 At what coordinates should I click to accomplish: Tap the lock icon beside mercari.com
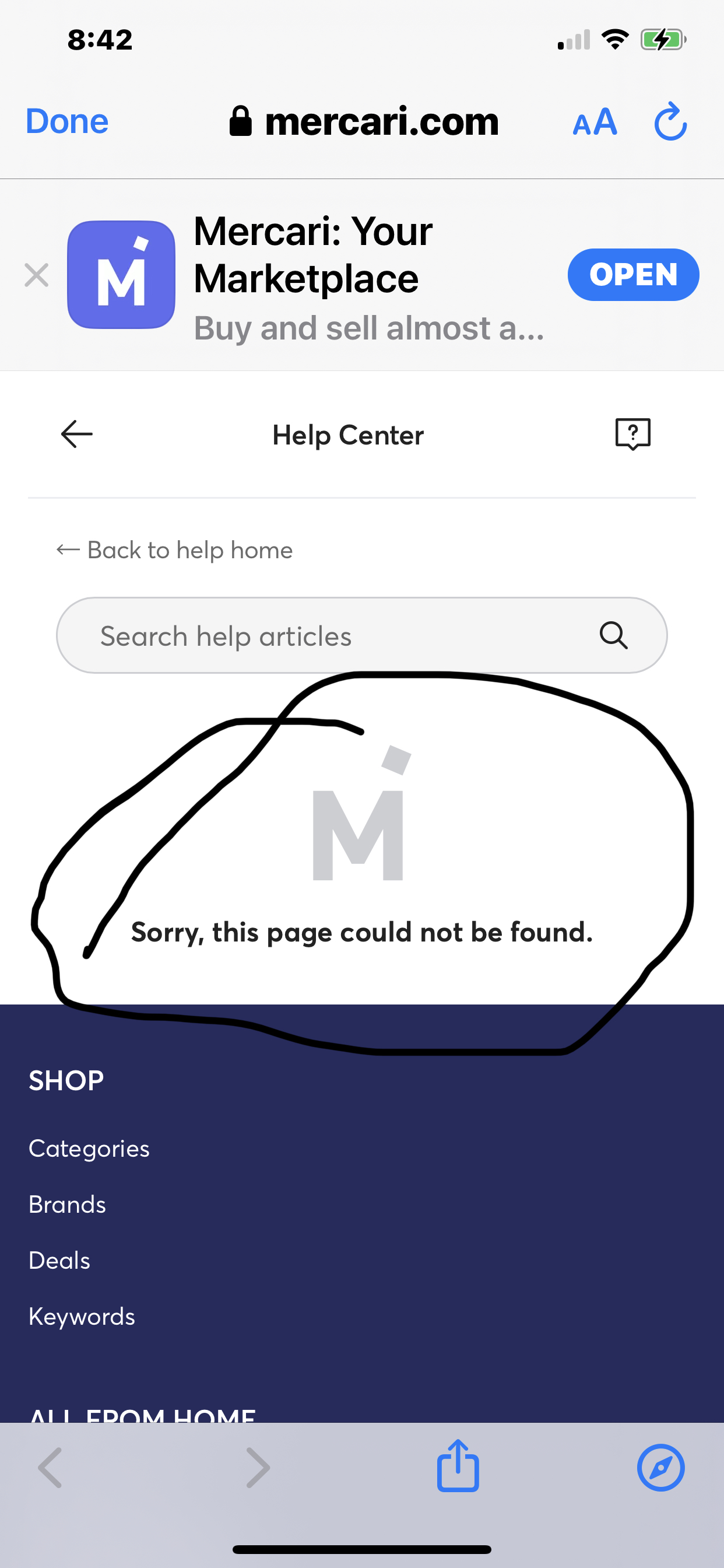(242, 121)
